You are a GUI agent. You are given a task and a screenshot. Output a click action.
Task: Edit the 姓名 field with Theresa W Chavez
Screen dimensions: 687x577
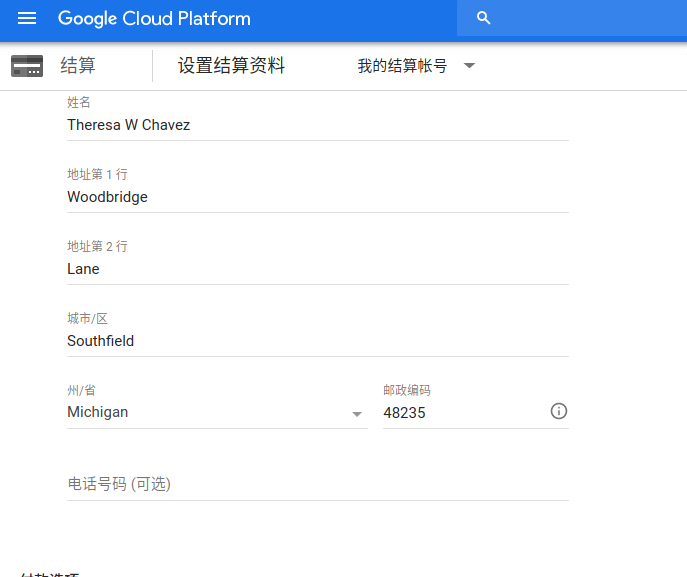(x=316, y=125)
